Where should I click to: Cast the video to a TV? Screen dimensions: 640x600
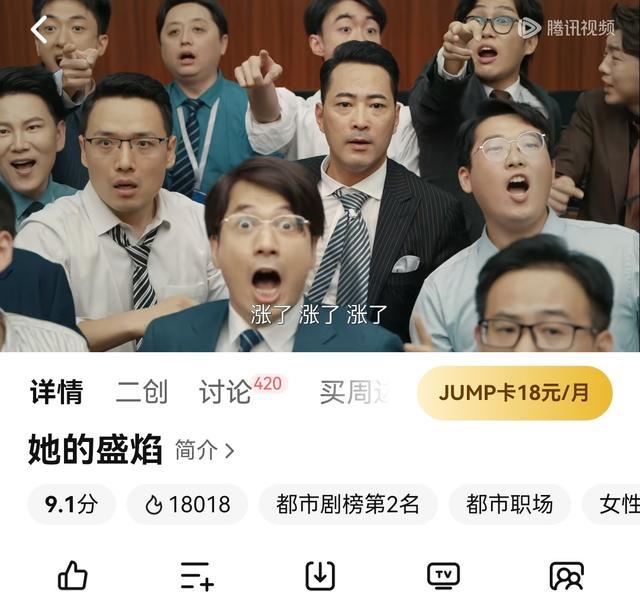443,576
